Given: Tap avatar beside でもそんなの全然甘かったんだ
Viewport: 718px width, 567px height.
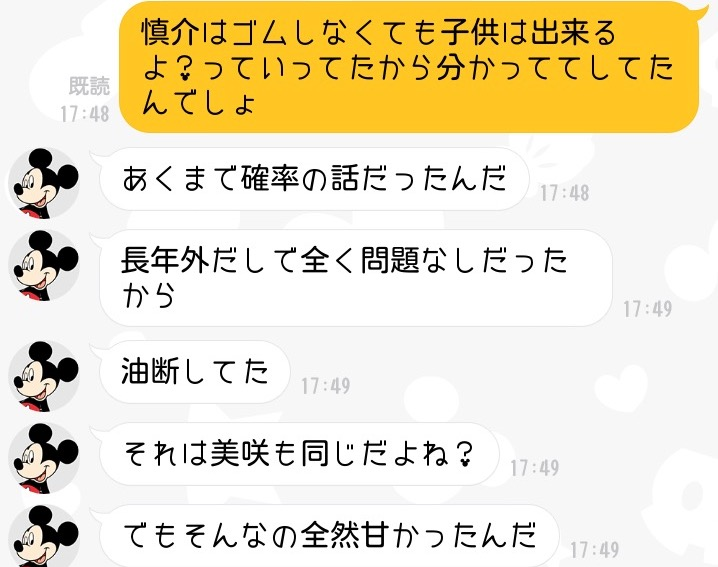Looking at the screenshot, I should 44,538.
